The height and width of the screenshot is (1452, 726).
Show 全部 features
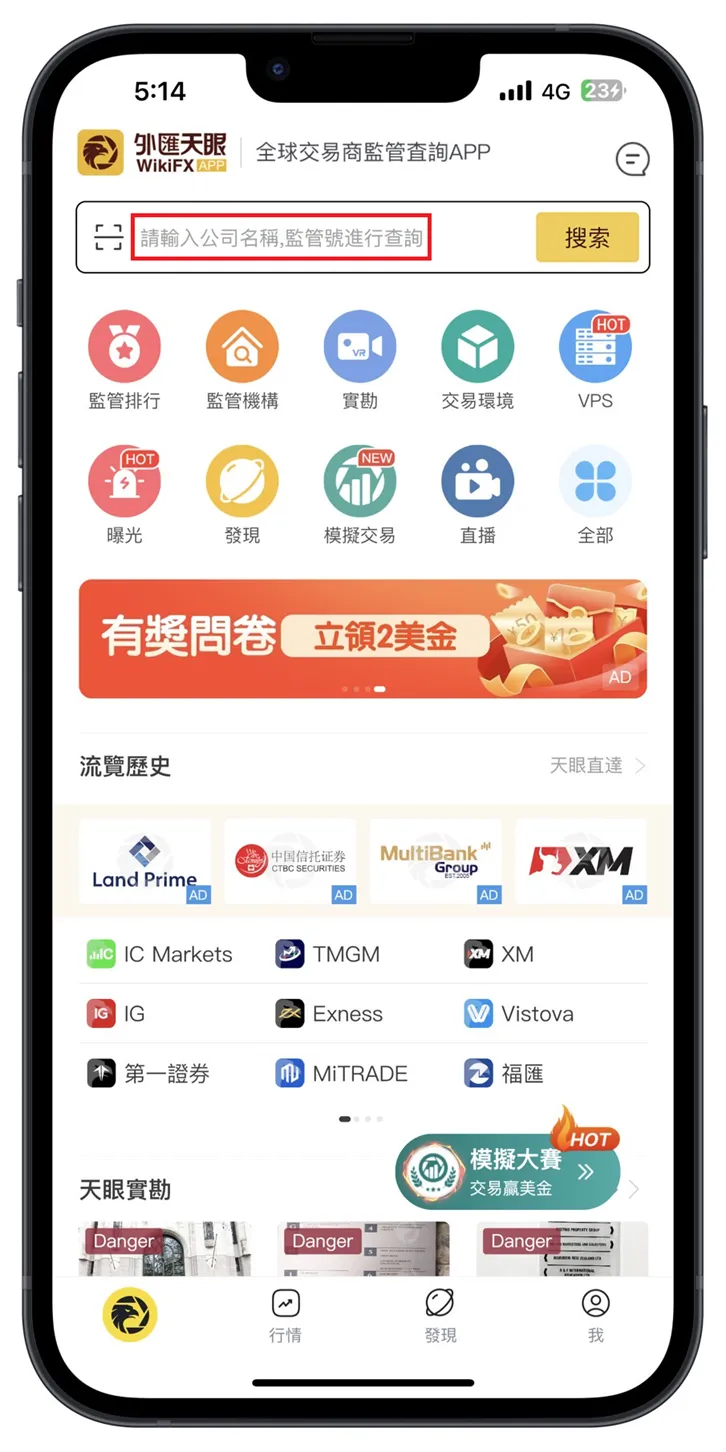(x=595, y=496)
